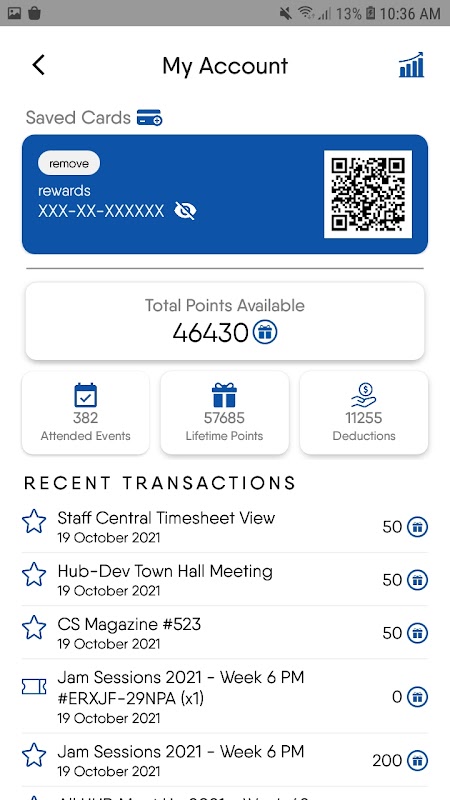This screenshot has width=450, height=800.
Task: Open the Total Points Available card
Action: 225,321
